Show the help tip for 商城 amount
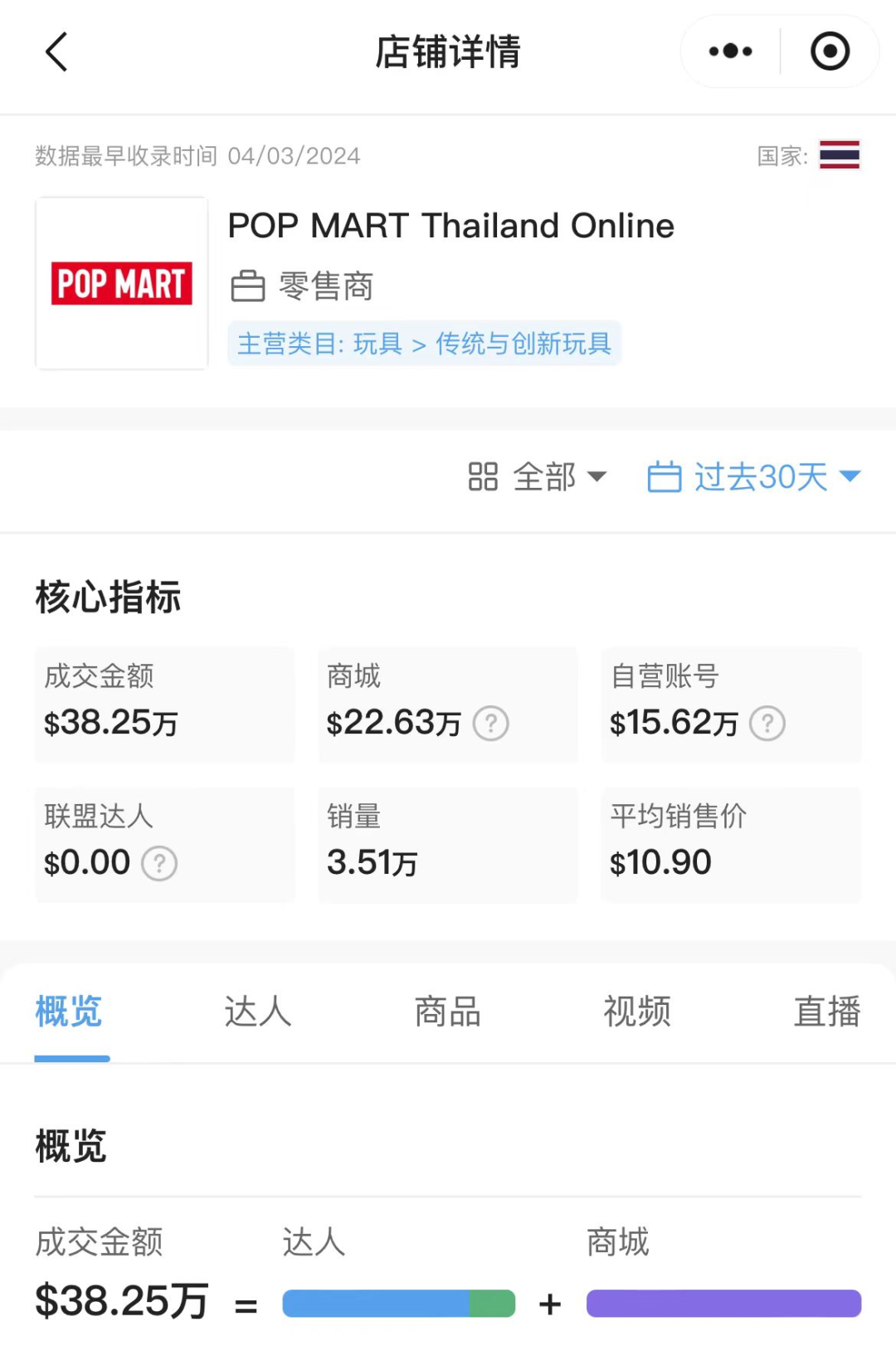896x1351 pixels. [x=491, y=724]
